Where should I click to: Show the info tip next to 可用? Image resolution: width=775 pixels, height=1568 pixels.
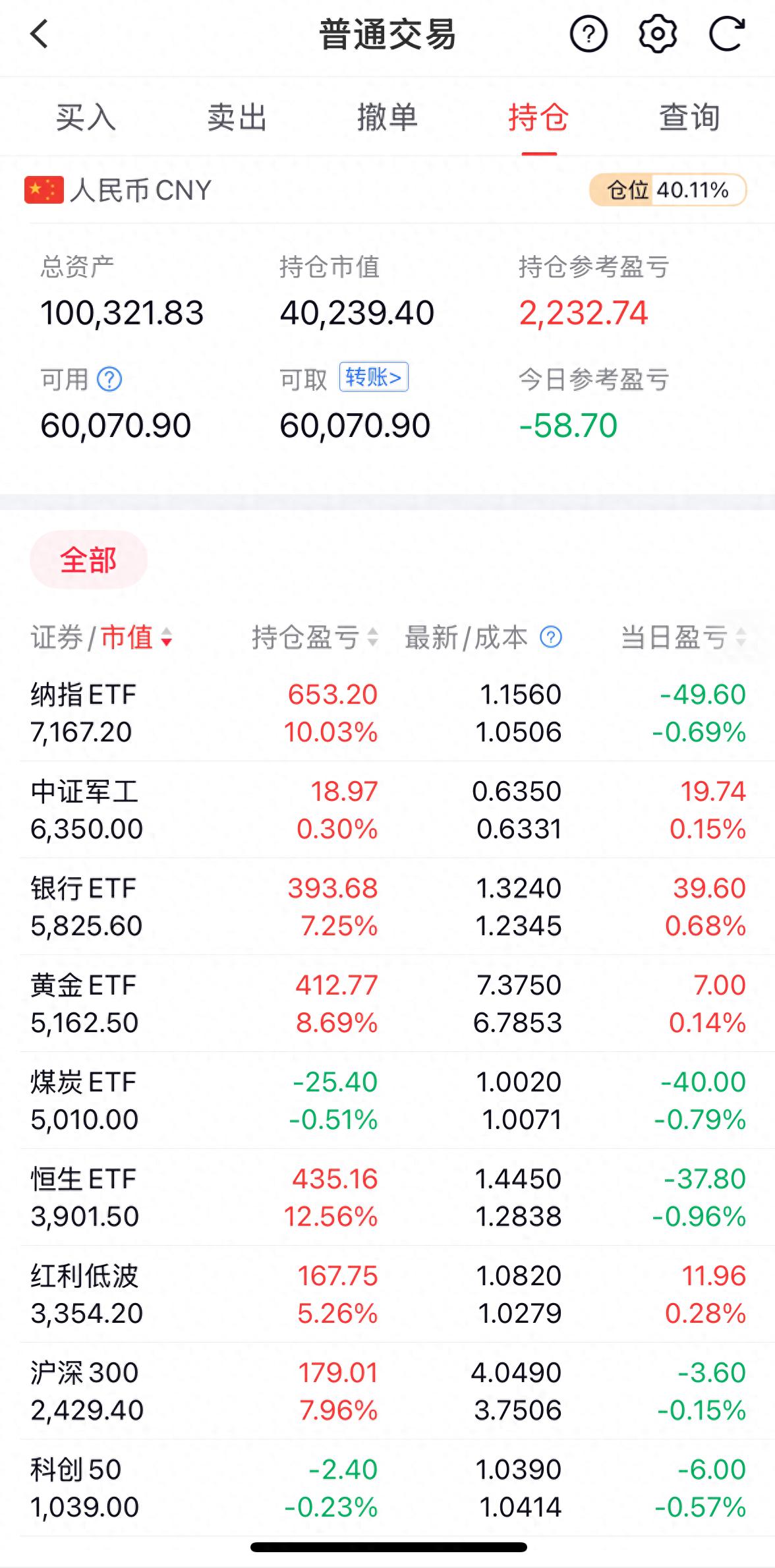pos(109,380)
